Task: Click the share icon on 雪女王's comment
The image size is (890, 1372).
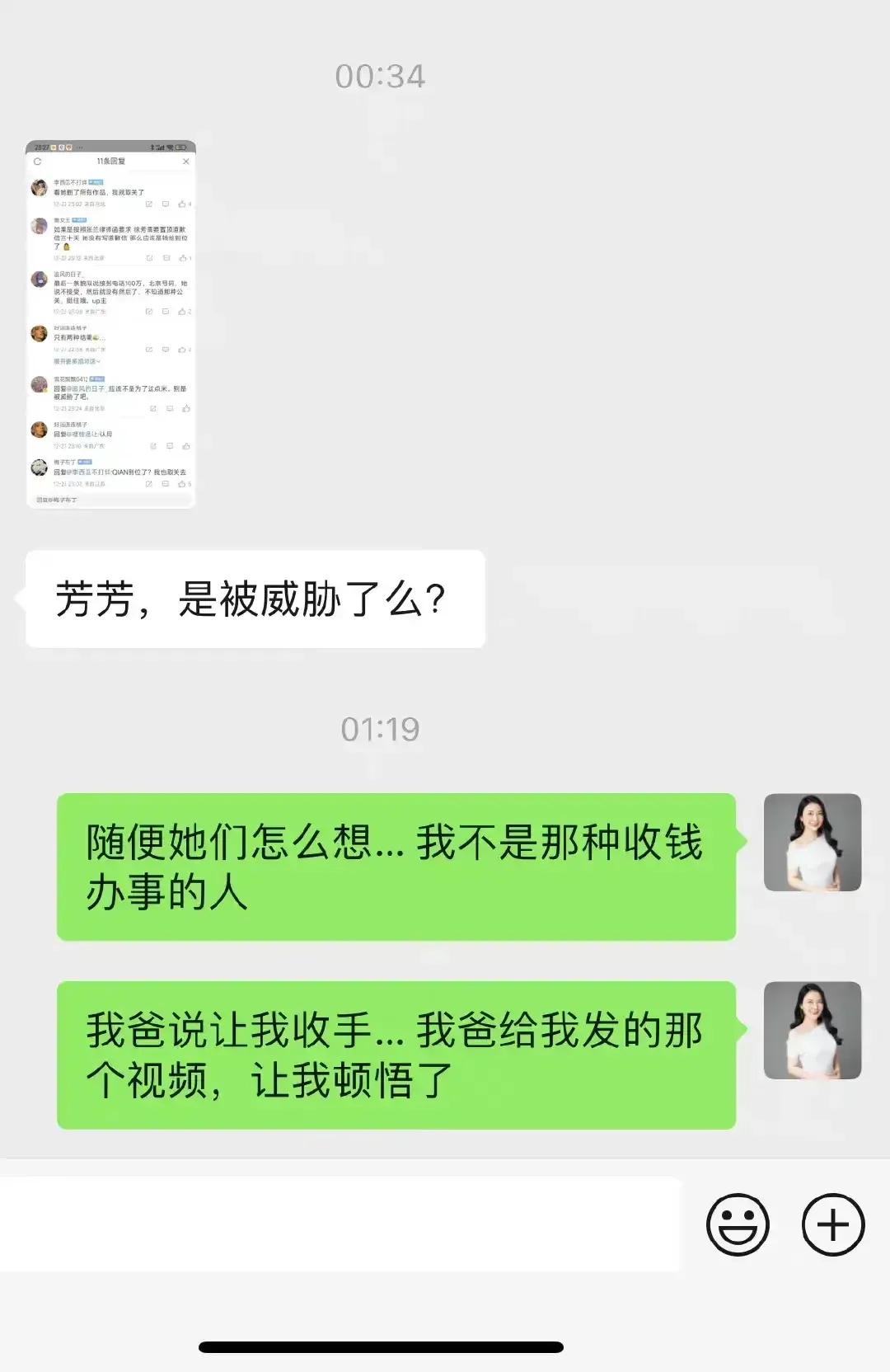Action: [x=149, y=257]
